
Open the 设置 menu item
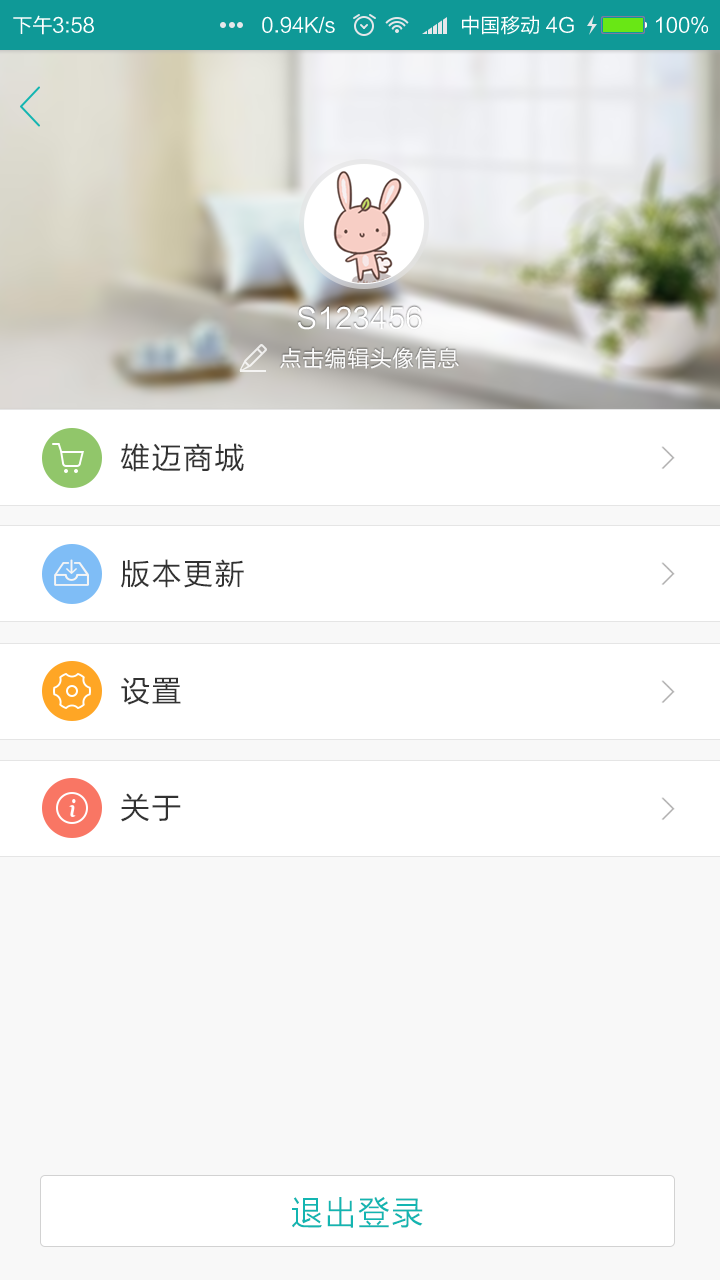[150, 691]
